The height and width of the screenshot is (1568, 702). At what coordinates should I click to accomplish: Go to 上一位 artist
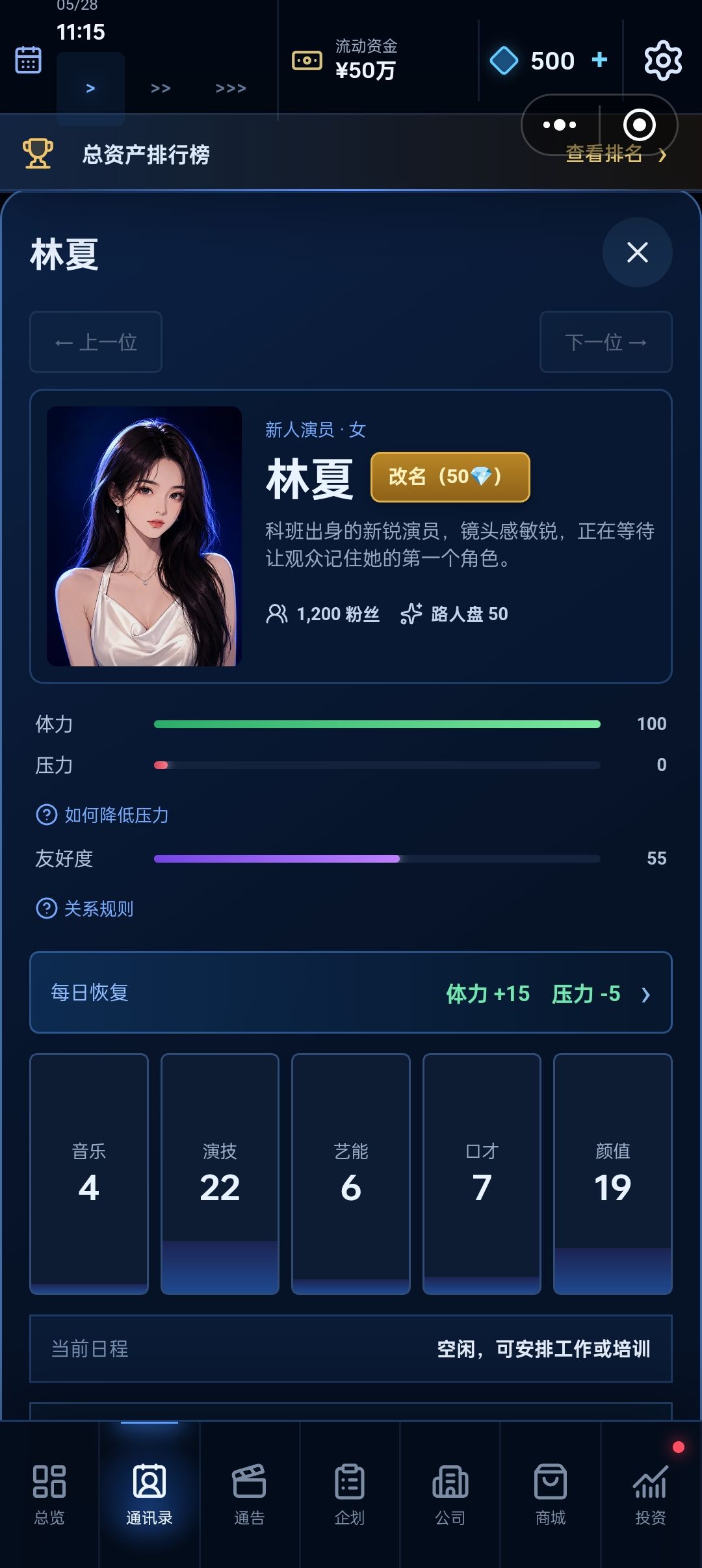pos(96,342)
